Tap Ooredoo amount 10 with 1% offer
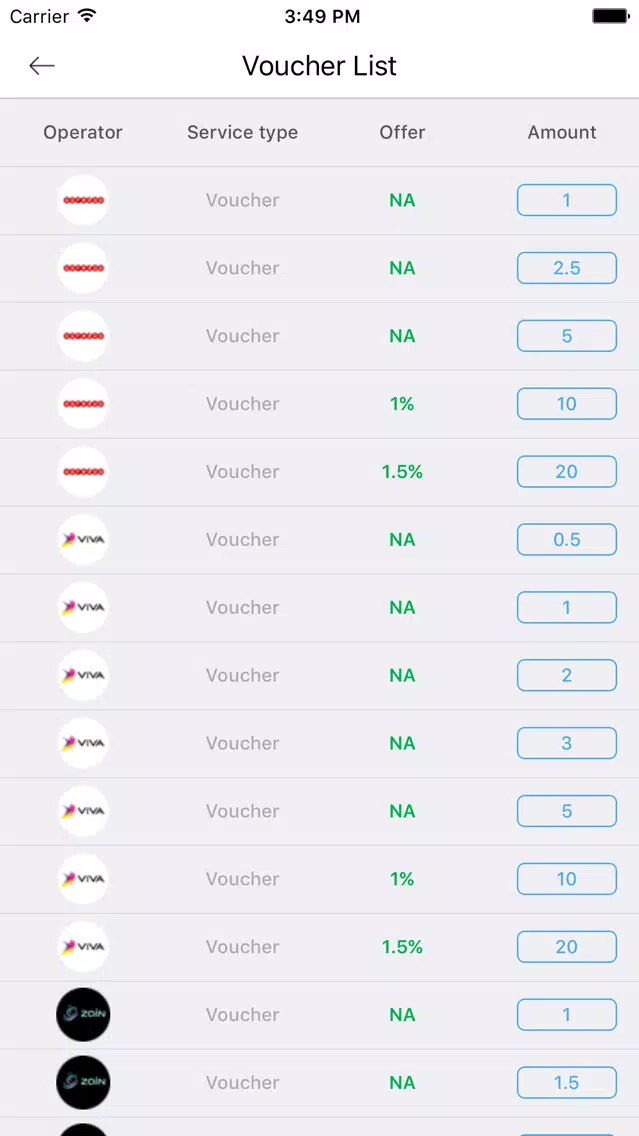Image resolution: width=639 pixels, height=1136 pixels. (x=567, y=404)
